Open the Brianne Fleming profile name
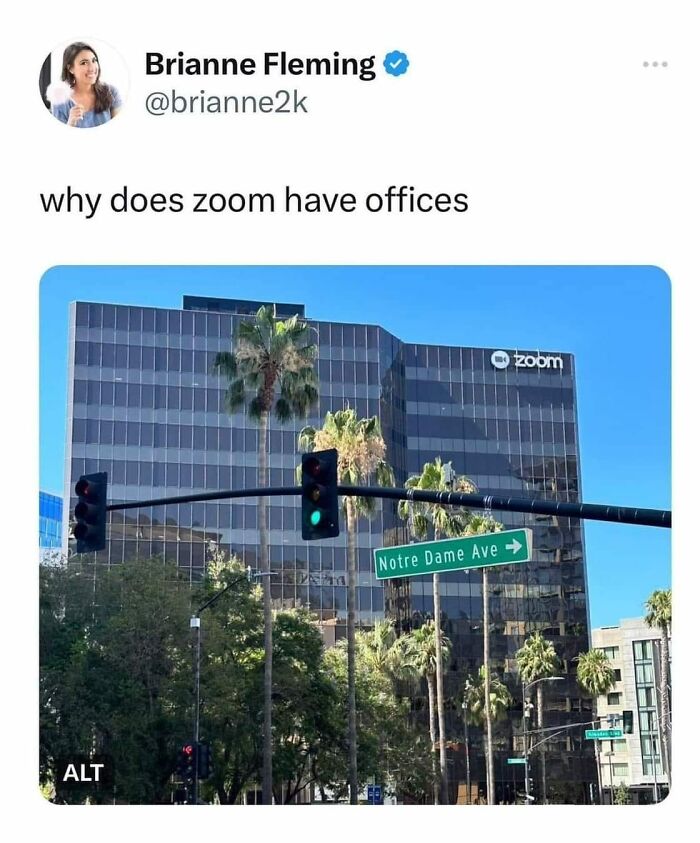Viewport: 700px width, 843px height. pyautogui.click(x=260, y=65)
